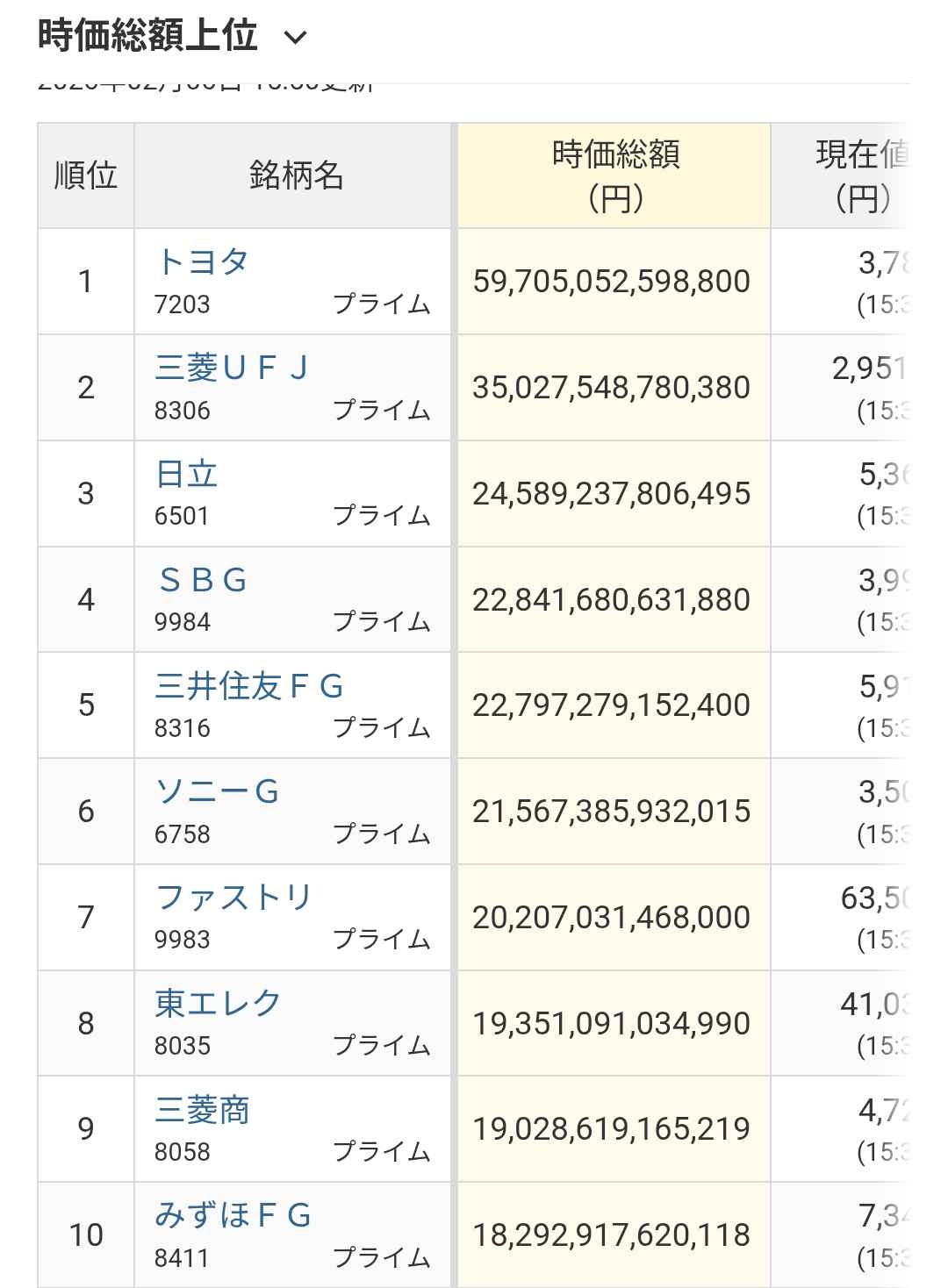Open the 三菱UFJ stock page
The height and width of the screenshot is (1288, 948).
click(x=232, y=368)
